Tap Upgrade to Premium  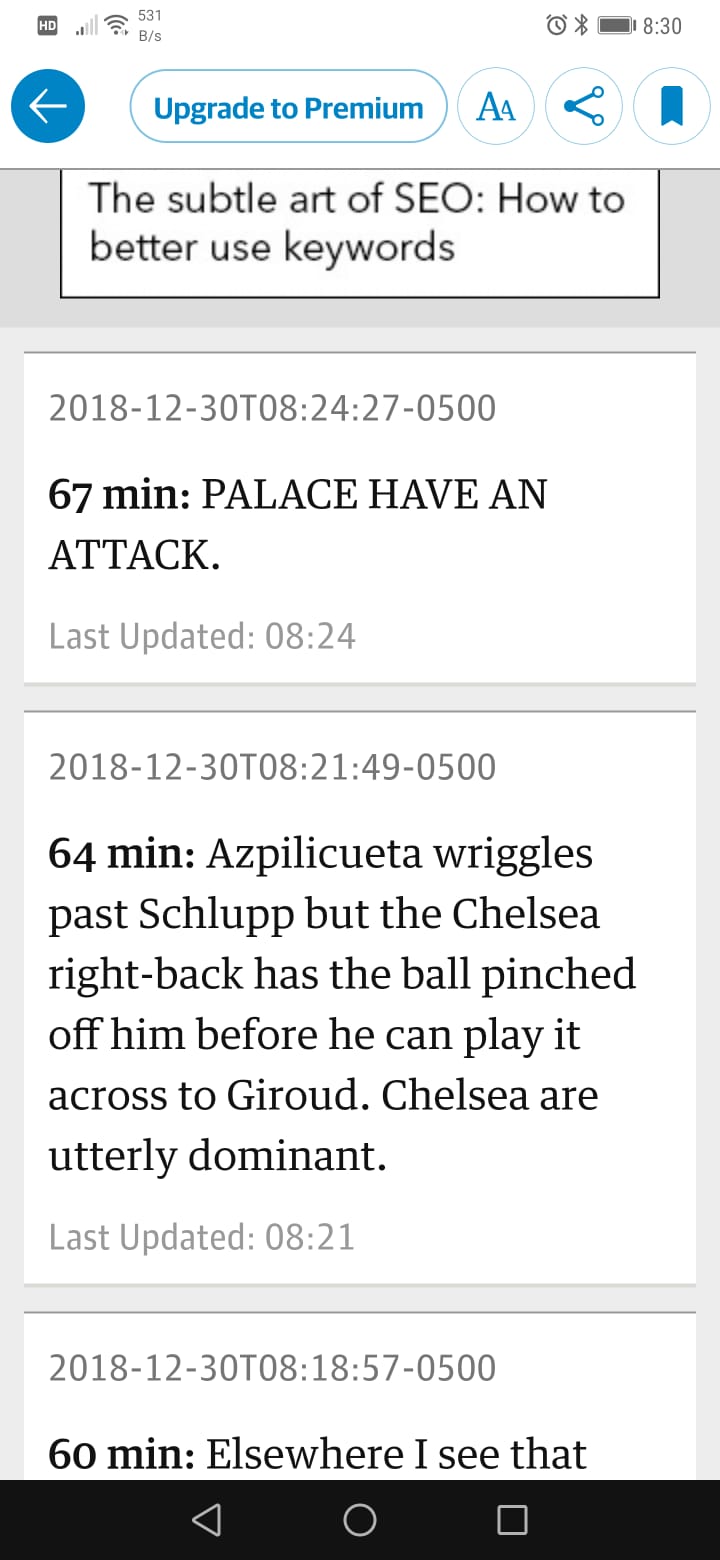[x=288, y=107]
